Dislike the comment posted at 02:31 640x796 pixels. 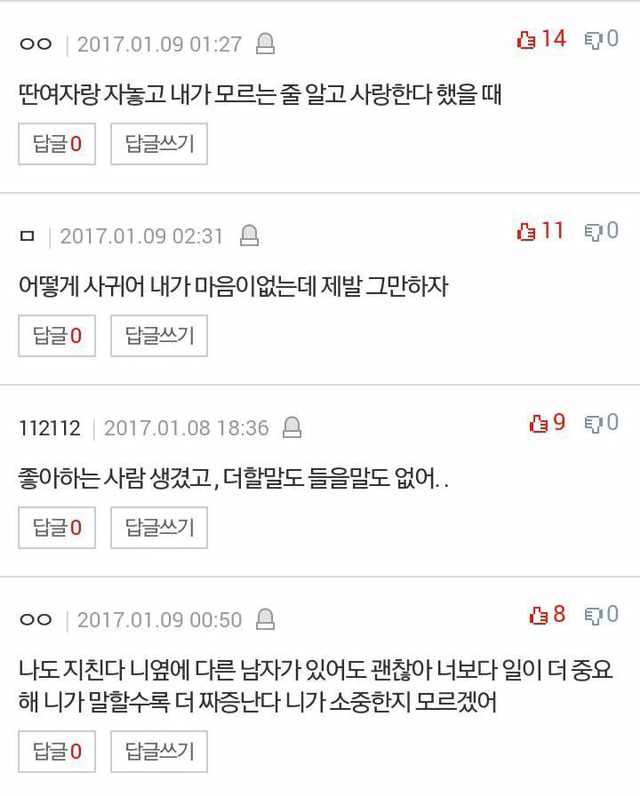(x=601, y=231)
